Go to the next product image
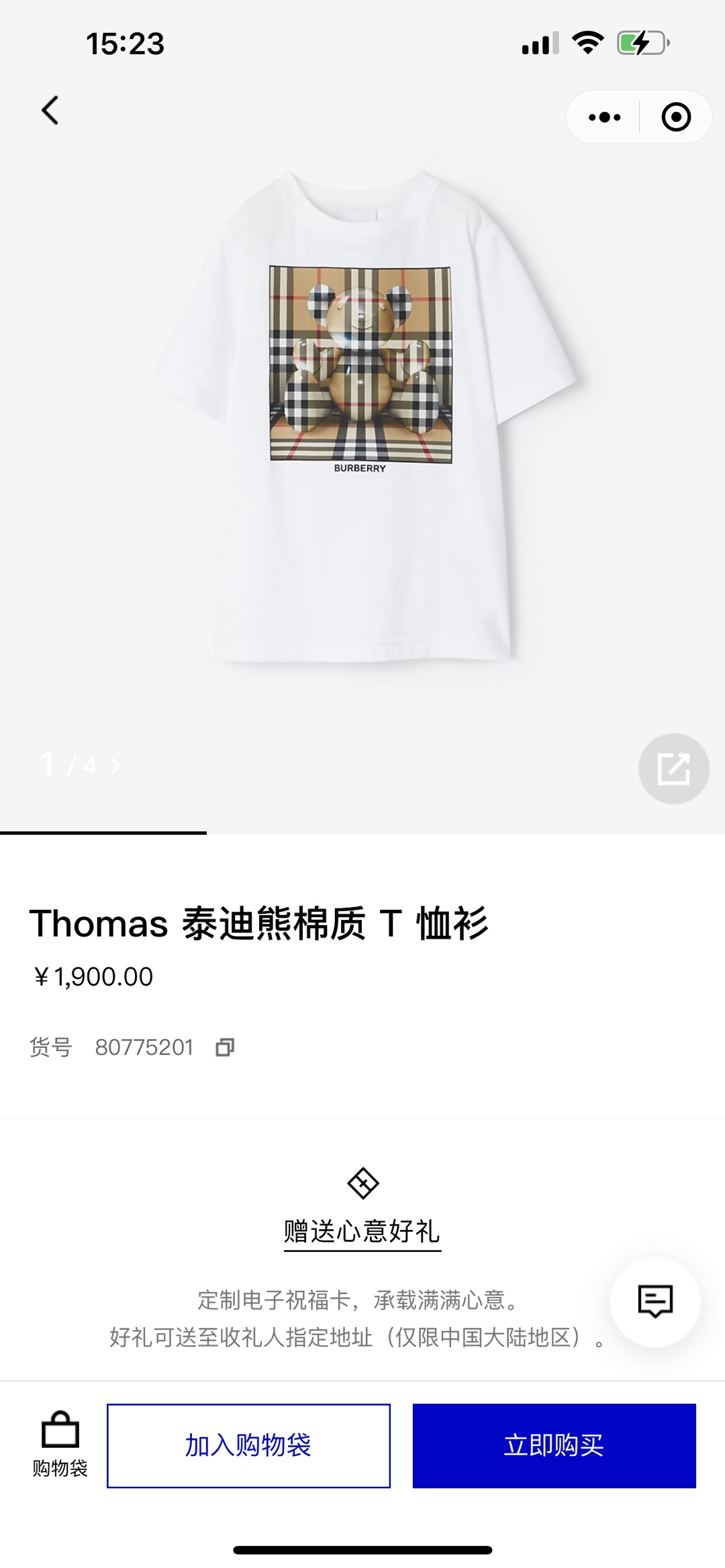725x1568 pixels. pyautogui.click(x=115, y=766)
